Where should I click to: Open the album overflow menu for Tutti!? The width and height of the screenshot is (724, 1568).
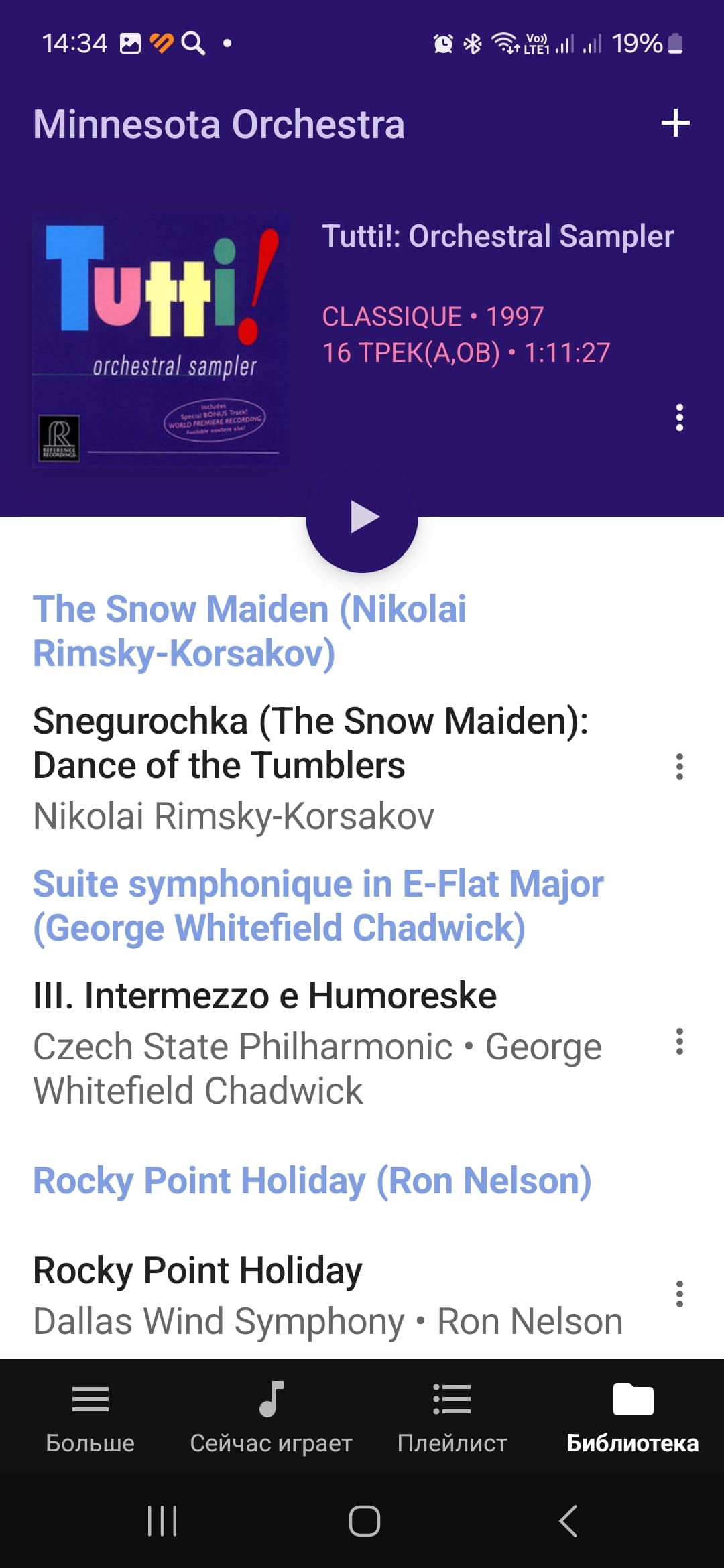pyautogui.click(x=679, y=417)
